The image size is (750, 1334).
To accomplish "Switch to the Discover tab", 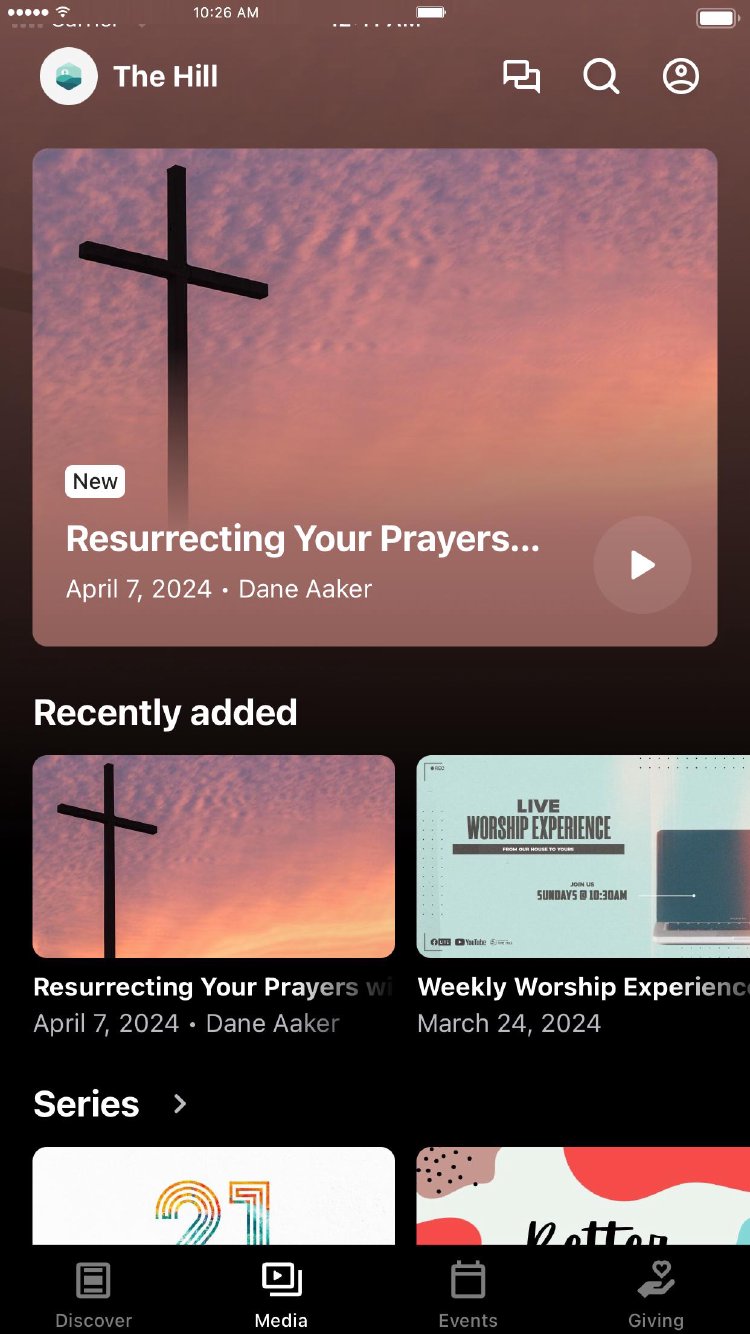I will point(94,1294).
